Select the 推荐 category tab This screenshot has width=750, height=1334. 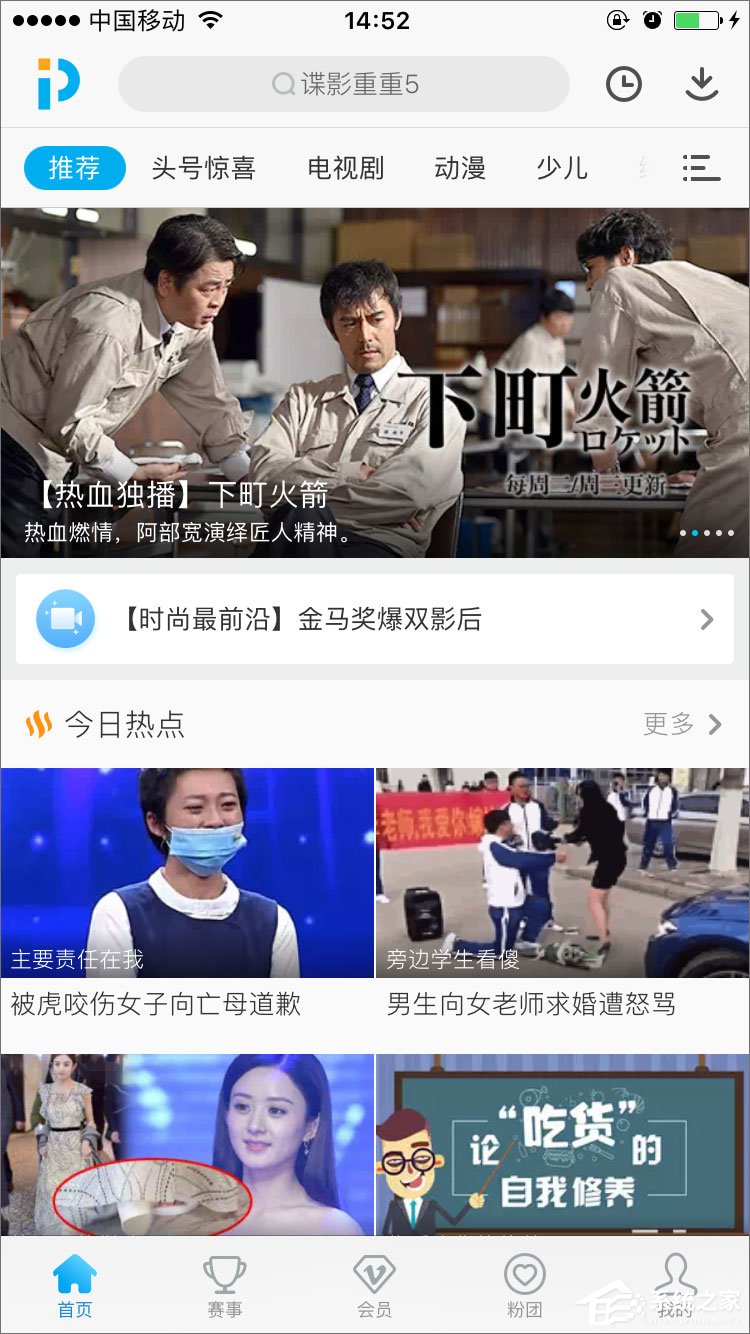pos(75,168)
